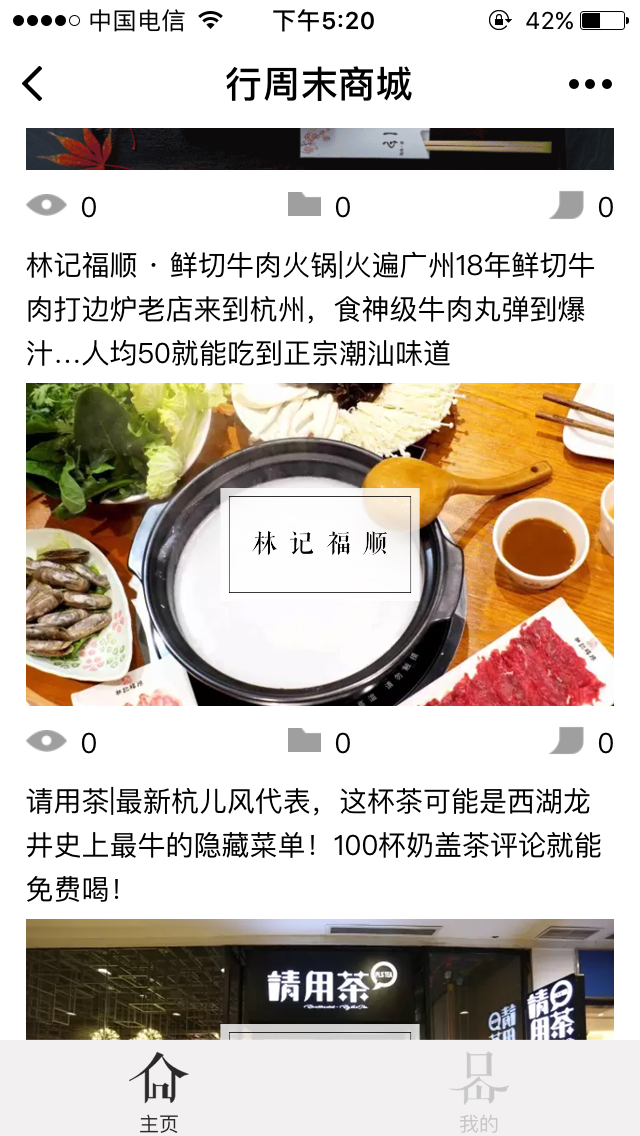Open the 请用茶 tea article title
This screenshot has height=1136, width=640.
pos(314,845)
